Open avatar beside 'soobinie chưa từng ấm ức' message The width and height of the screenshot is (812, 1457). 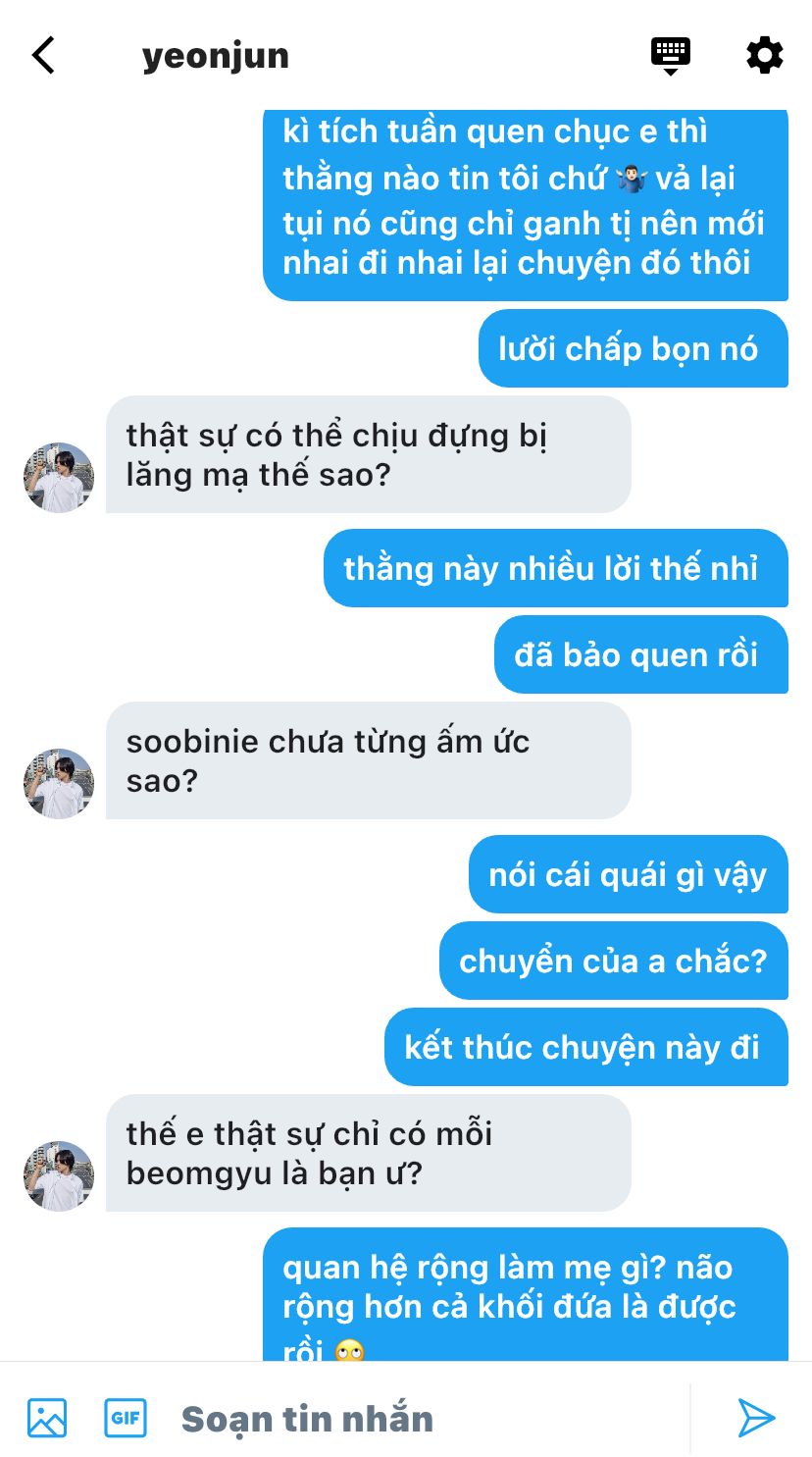pyautogui.click(x=59, y=783)
